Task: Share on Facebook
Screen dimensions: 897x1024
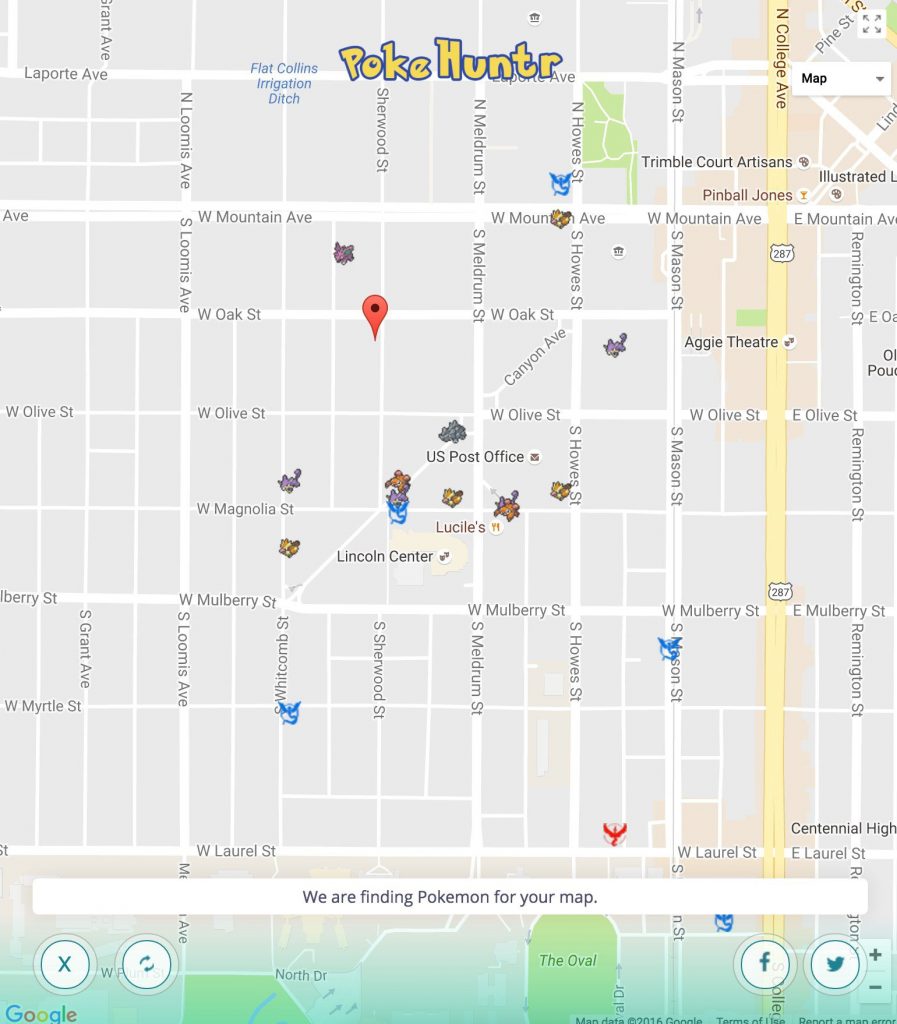Action: pos(765,963)
